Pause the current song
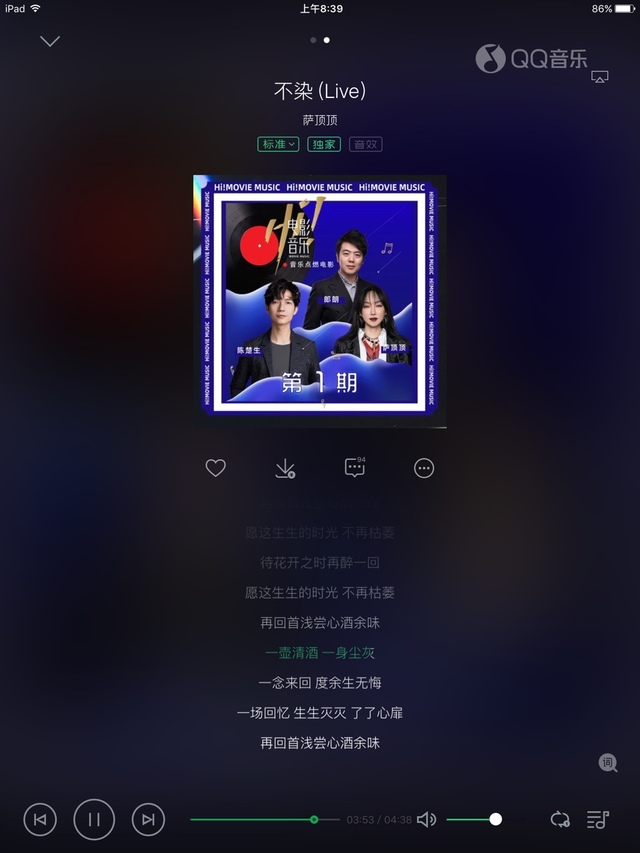 pyautogui.click(x=94, y=819)
